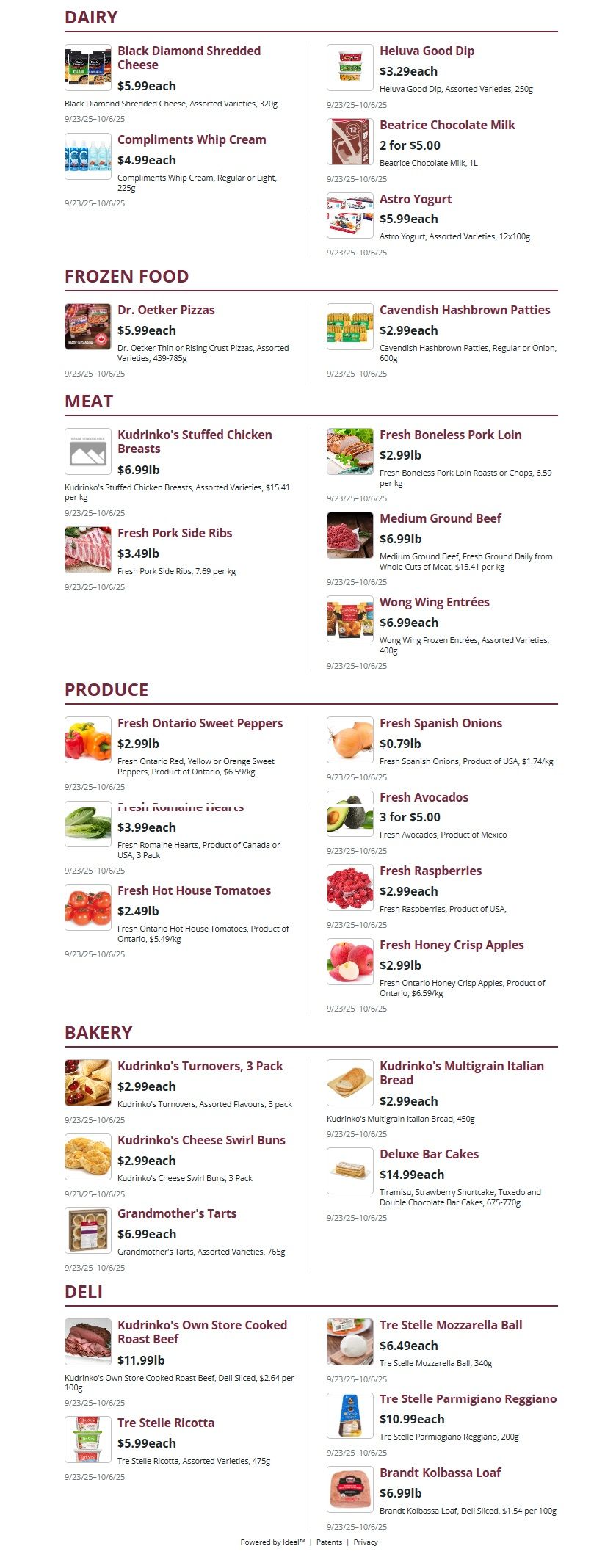View Grandmother's Tarts item
Image resolution: width=616 pixels, height=1568 pixels.
[177, 1213]
